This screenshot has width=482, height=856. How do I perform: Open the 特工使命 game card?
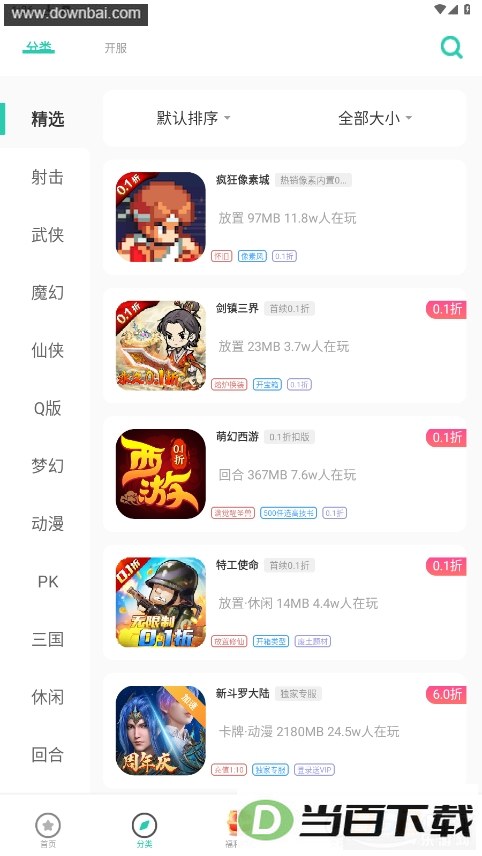(x=284, y=602)
